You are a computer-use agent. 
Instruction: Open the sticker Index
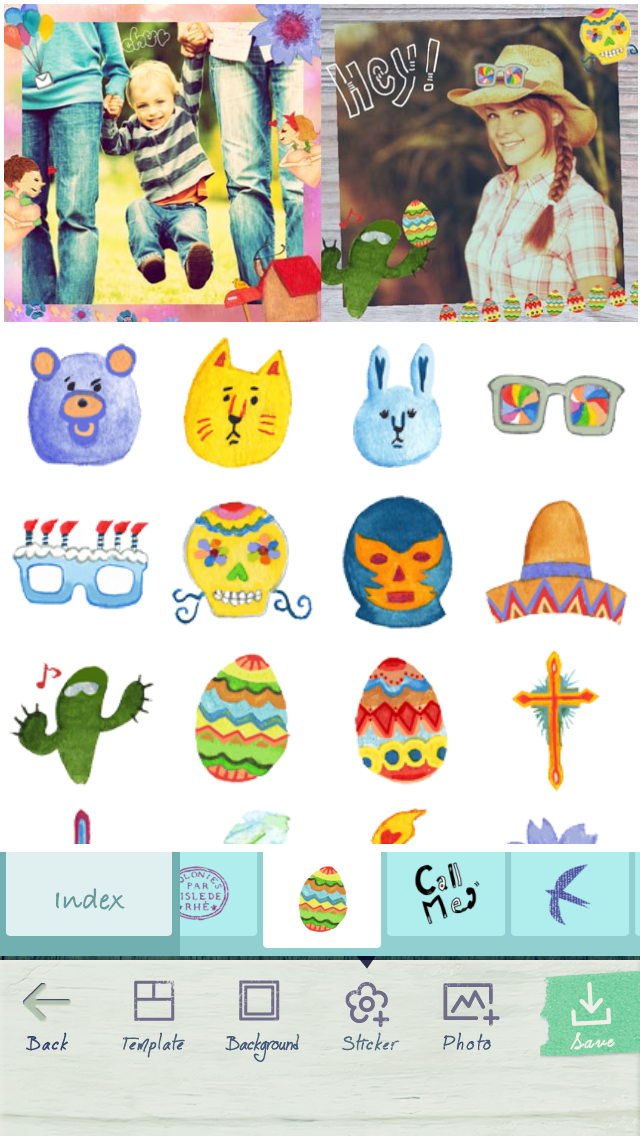[x=89, y=894]
